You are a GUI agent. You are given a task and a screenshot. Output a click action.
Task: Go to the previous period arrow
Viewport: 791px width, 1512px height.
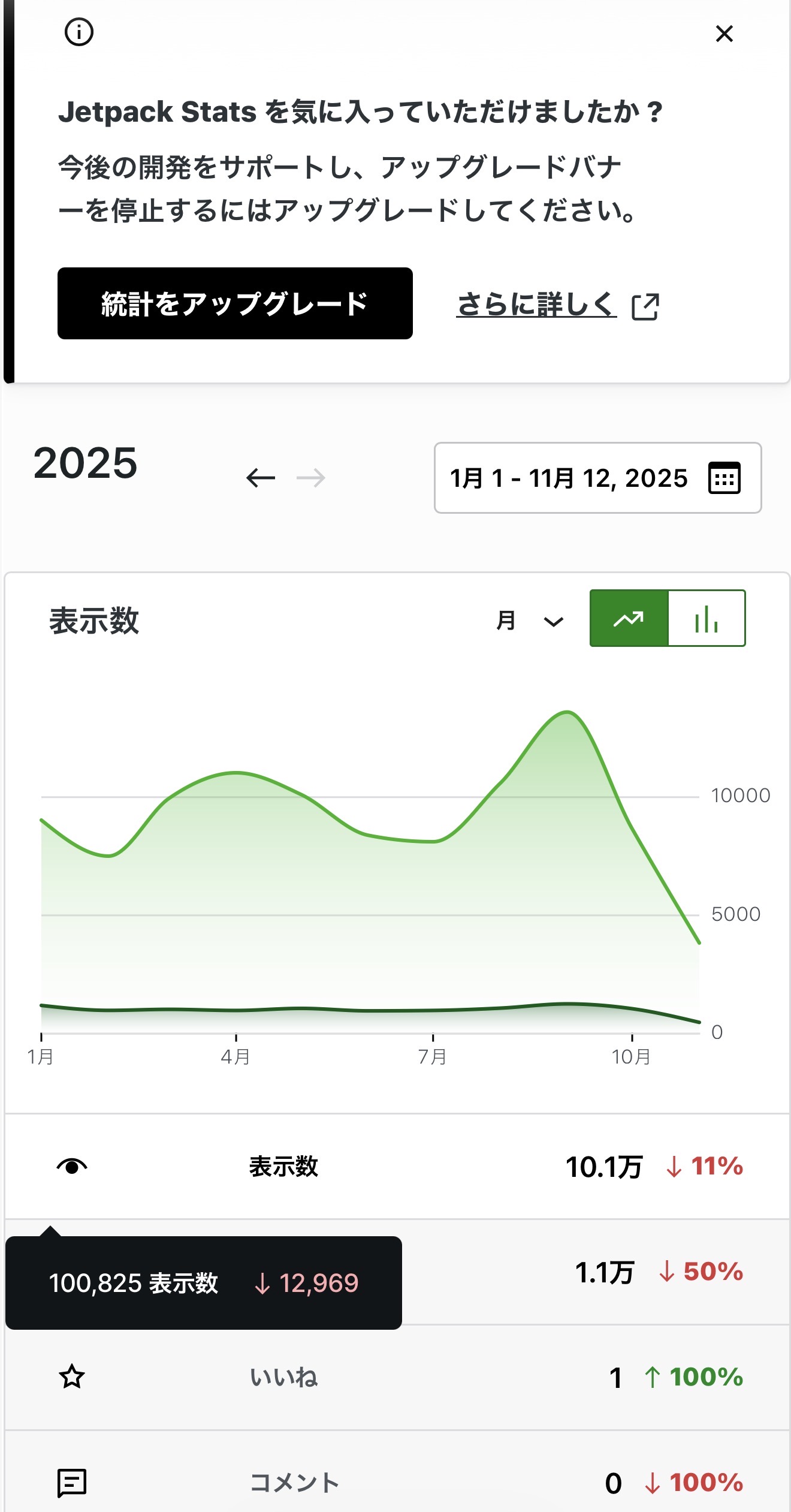click(x=261, y=478)
